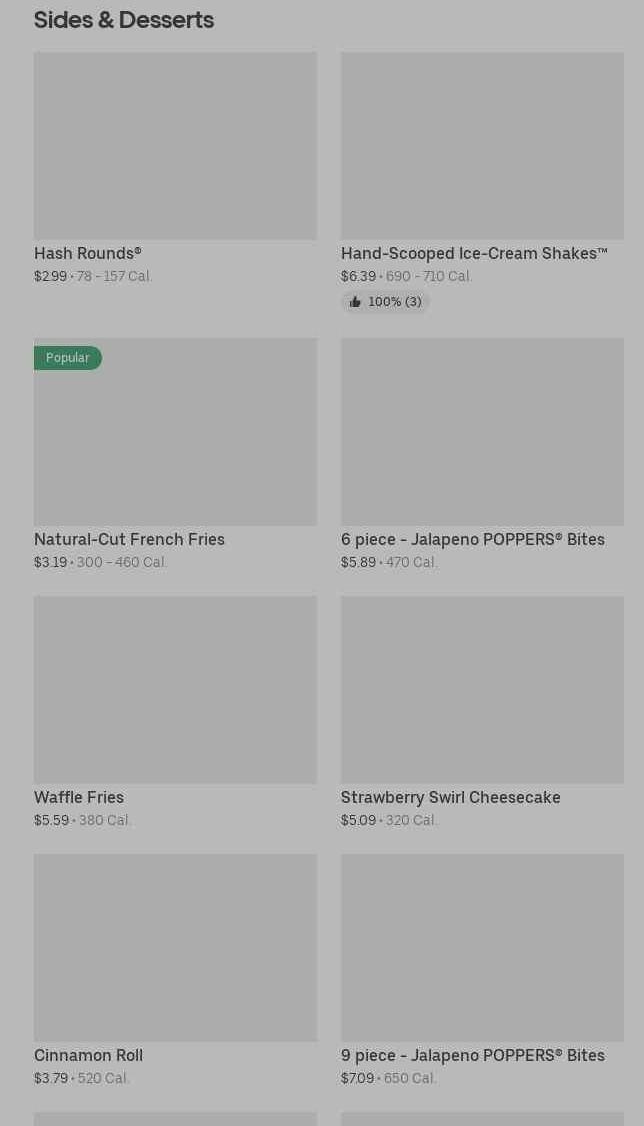Screen dimensions: 644x1126
Task: Choose the Waffle Fries item
Action: click(x=175, y=712)
